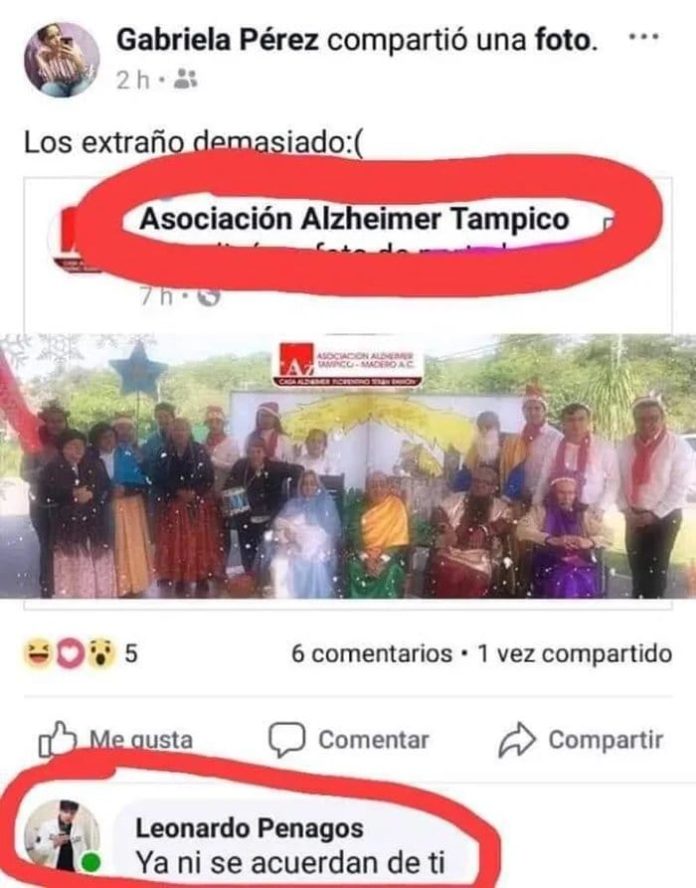View the shared group photo

[x=348, y=466]
